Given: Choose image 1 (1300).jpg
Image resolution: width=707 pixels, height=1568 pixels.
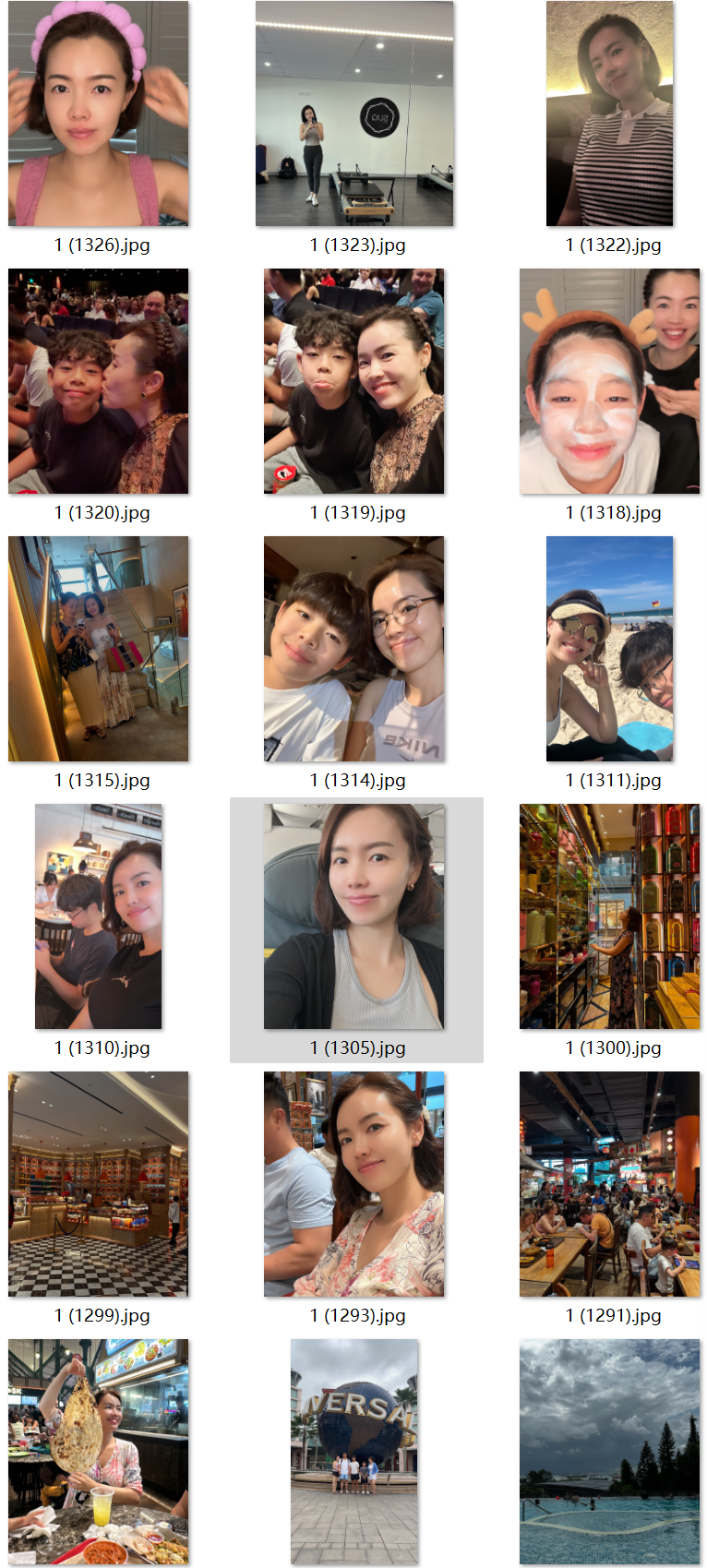Looking at the screenshot, I should [x=610, y=916].
